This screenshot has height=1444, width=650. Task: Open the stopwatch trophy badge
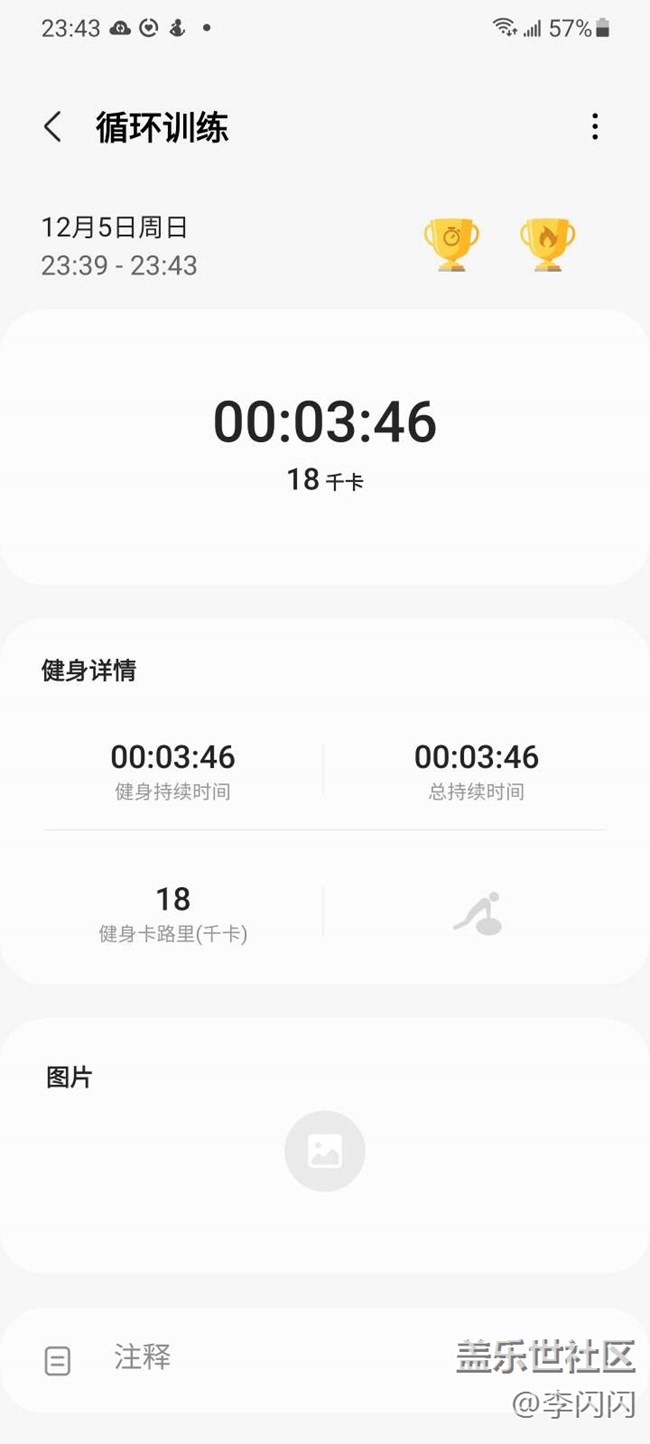pyautogui.click(x=451, y=243)
